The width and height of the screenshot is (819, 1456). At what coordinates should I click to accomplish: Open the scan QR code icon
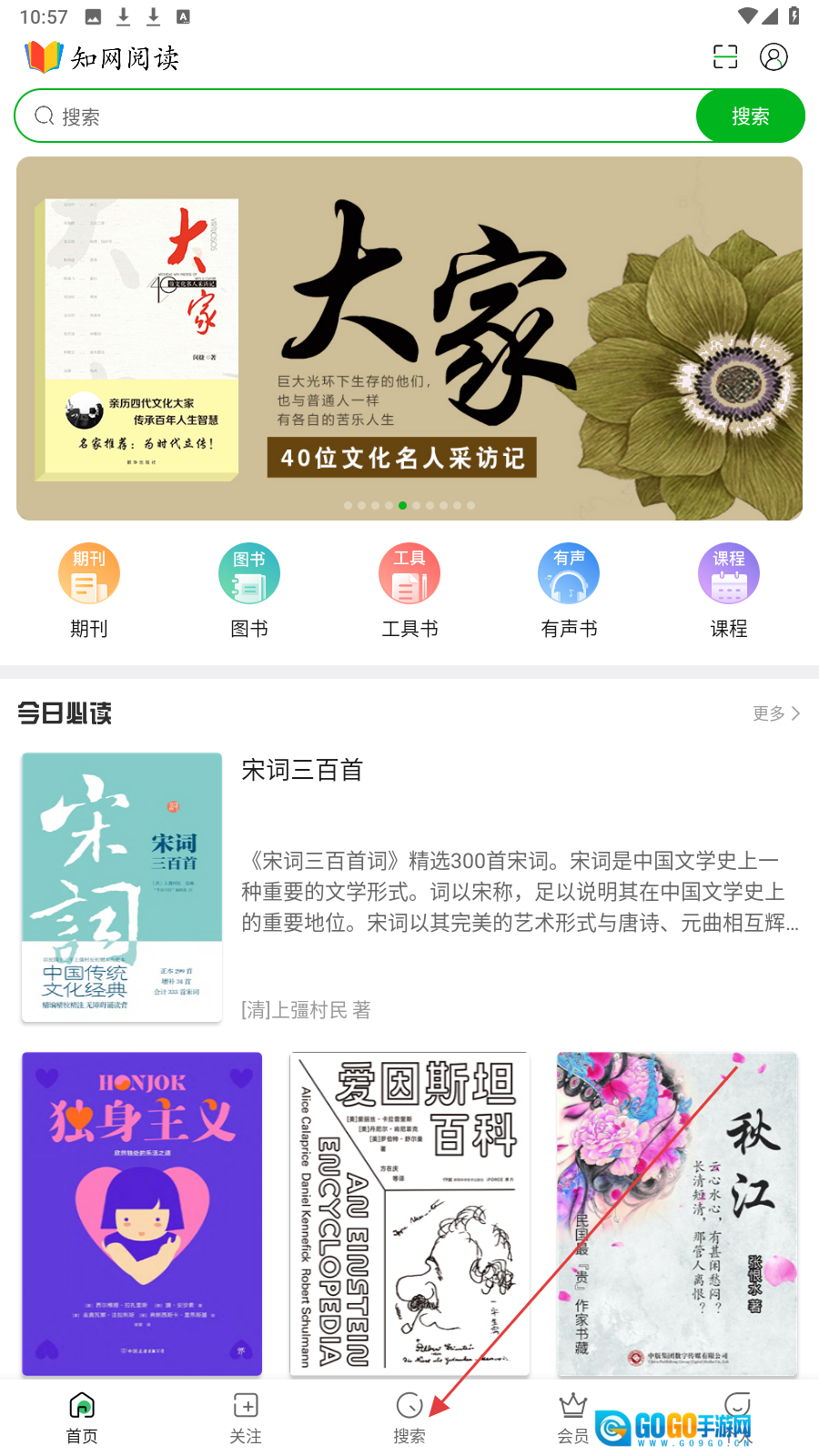click(x=725, y=57)
